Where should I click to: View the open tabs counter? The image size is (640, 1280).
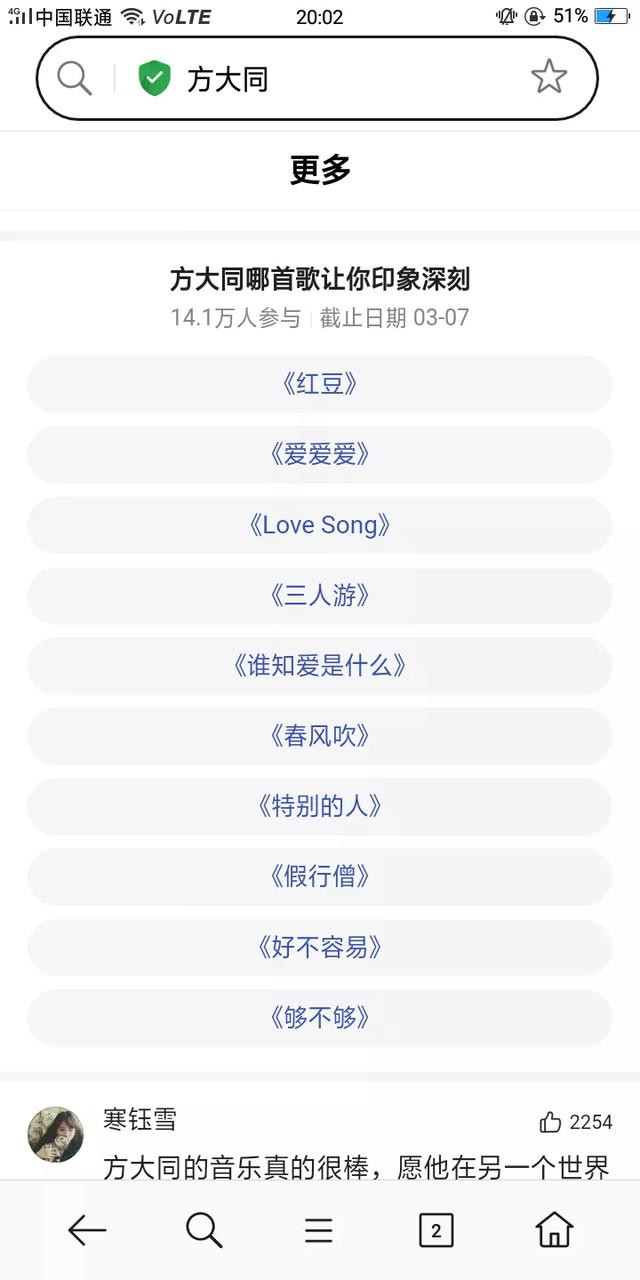click(x=435, y=1230)
